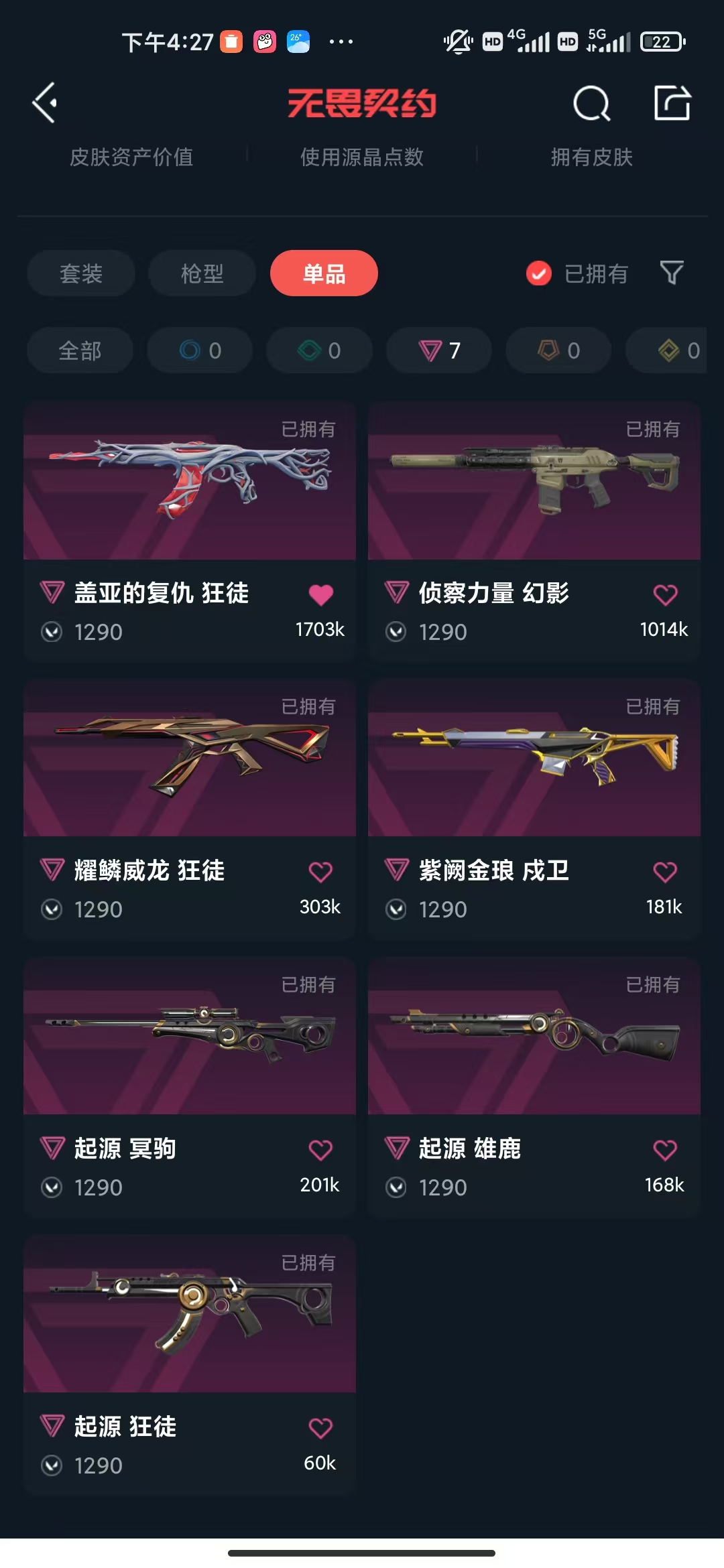This screenshot has width=724, height=1568.
Task: Open the 侦察力量 幻影 skin card
Action: point(534,482)
